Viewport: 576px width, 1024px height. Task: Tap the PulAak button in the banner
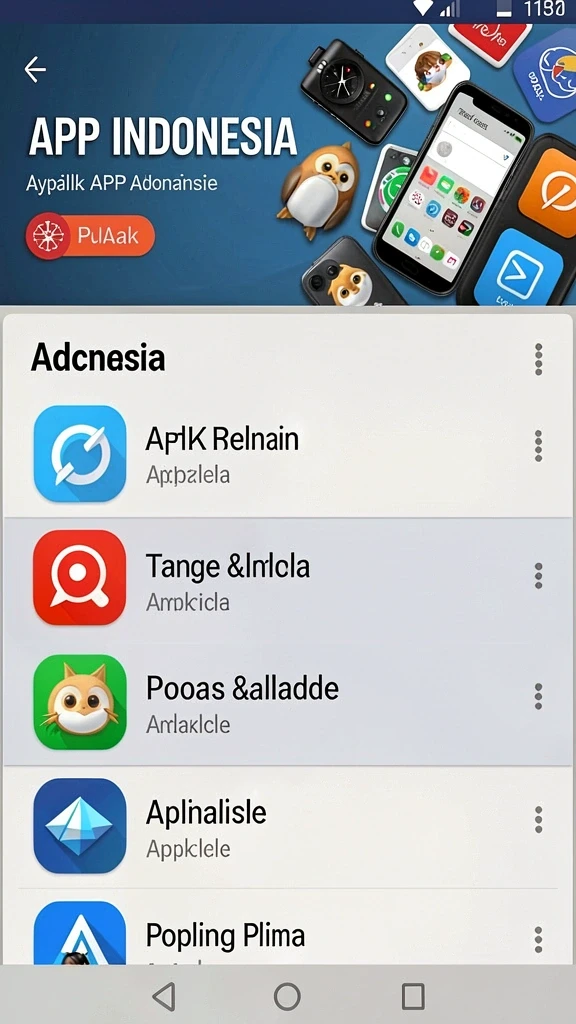90,236
